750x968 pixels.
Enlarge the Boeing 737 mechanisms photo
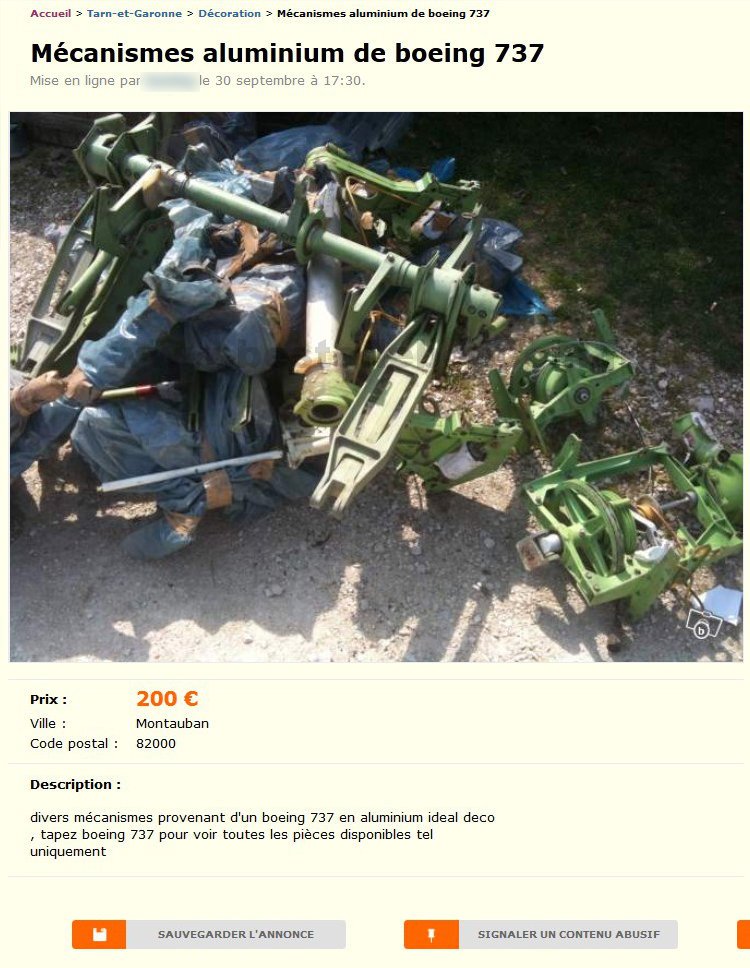tap(376, 386)
